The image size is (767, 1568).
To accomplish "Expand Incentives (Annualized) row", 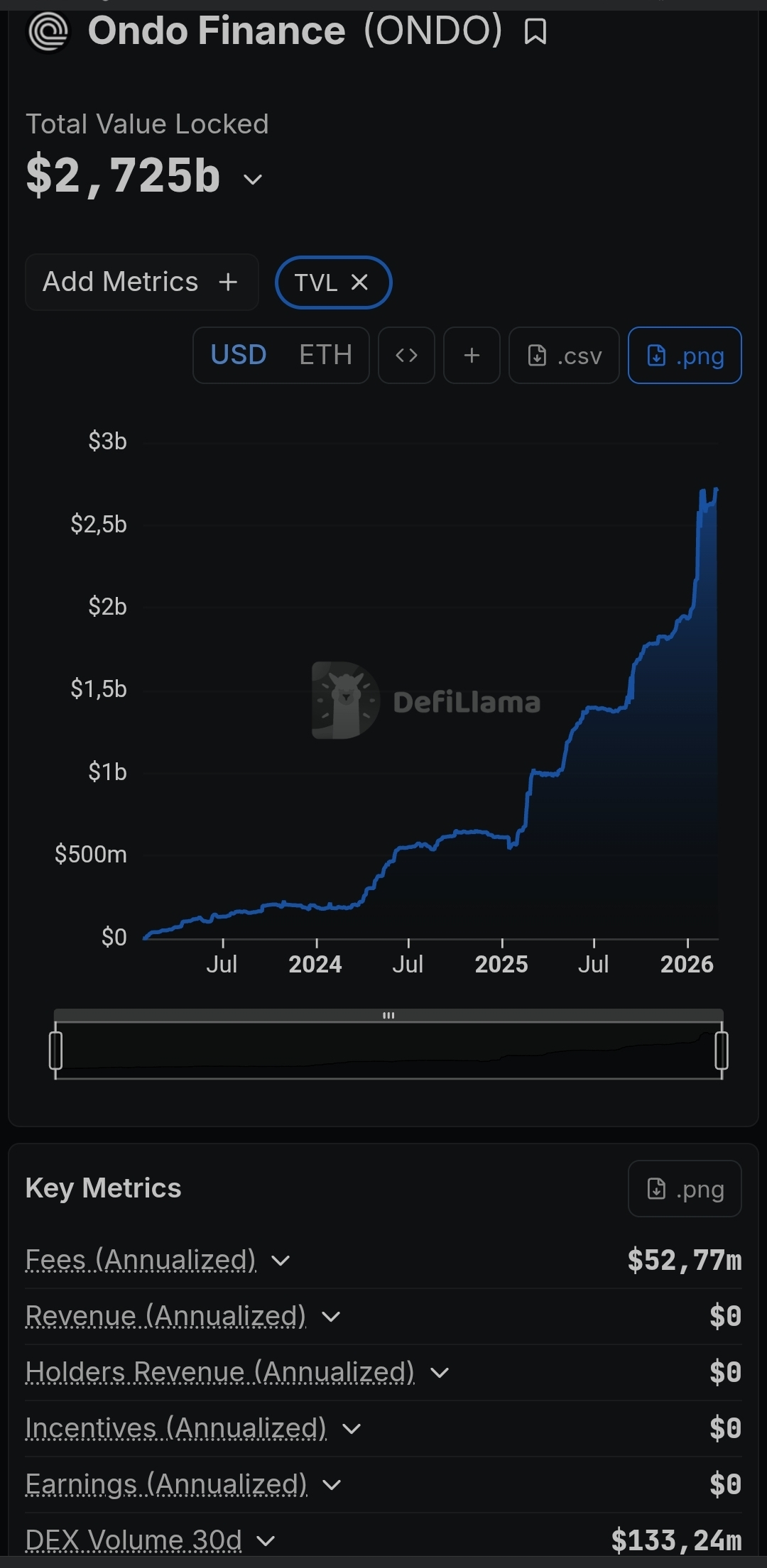I will (352, 1429).
